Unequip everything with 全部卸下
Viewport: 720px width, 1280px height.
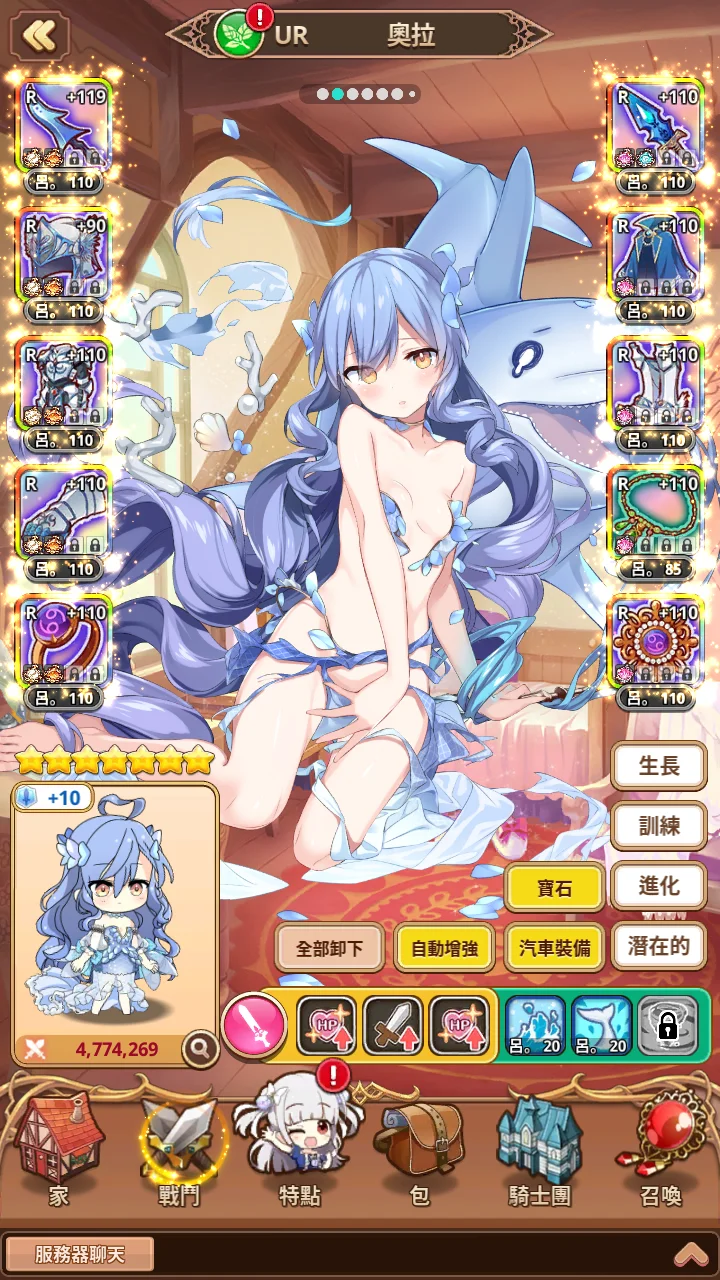point(330,948)
